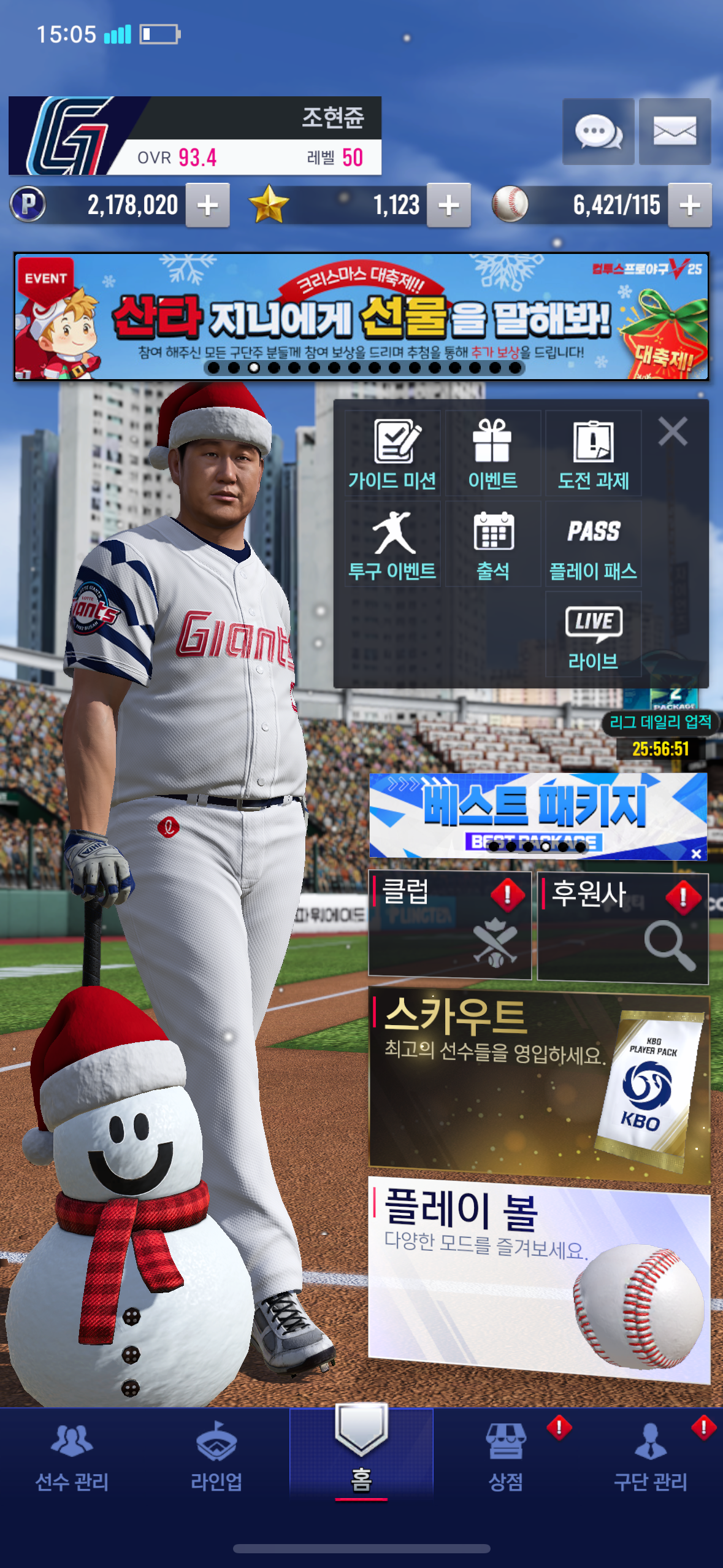This screenshot has height=1568, width=723.
Task: Open 투구 이벤트 menu
Action: click(392, 544)
